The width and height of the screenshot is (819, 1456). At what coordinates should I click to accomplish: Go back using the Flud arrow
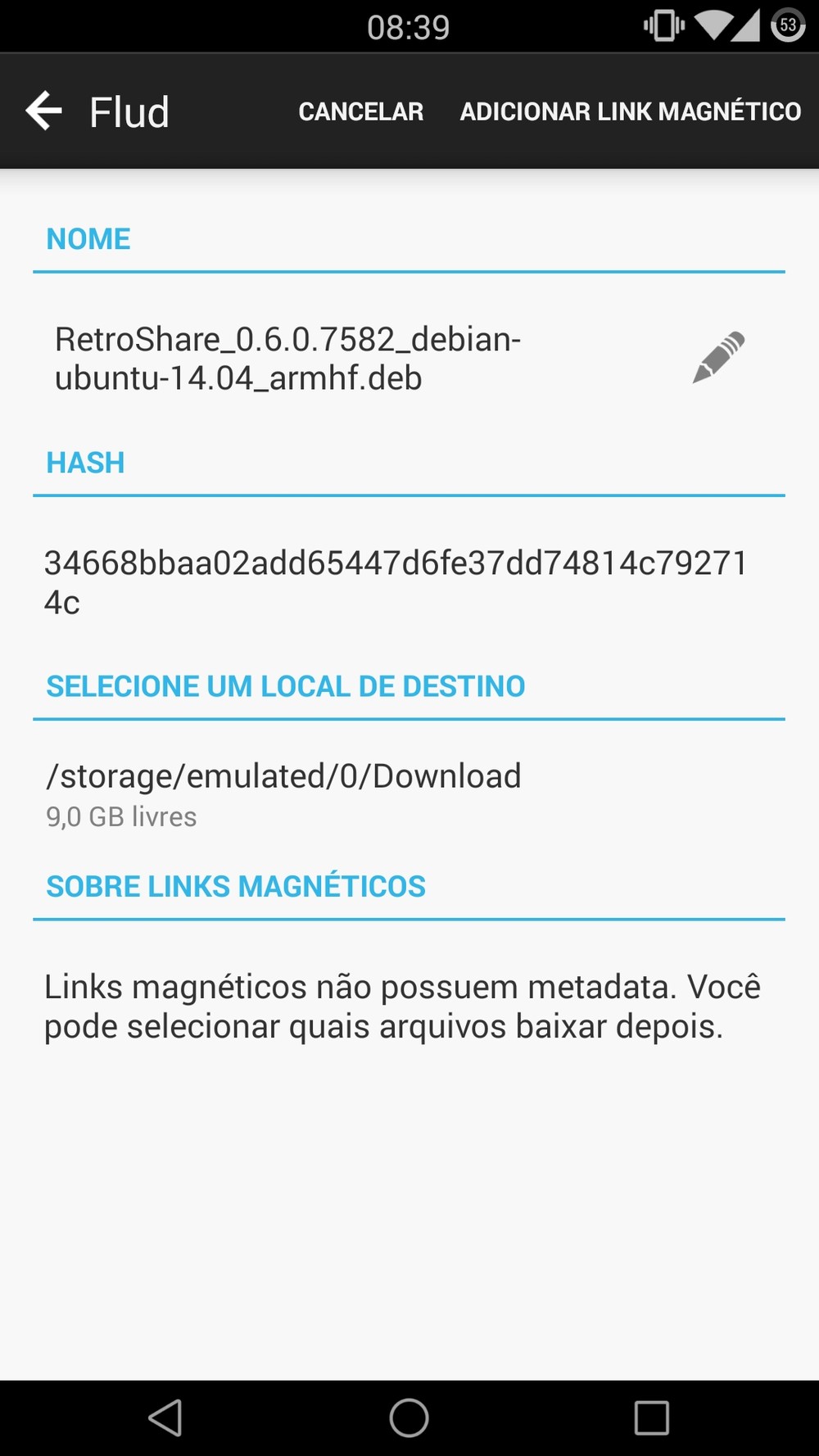click(x=44, y=111)
